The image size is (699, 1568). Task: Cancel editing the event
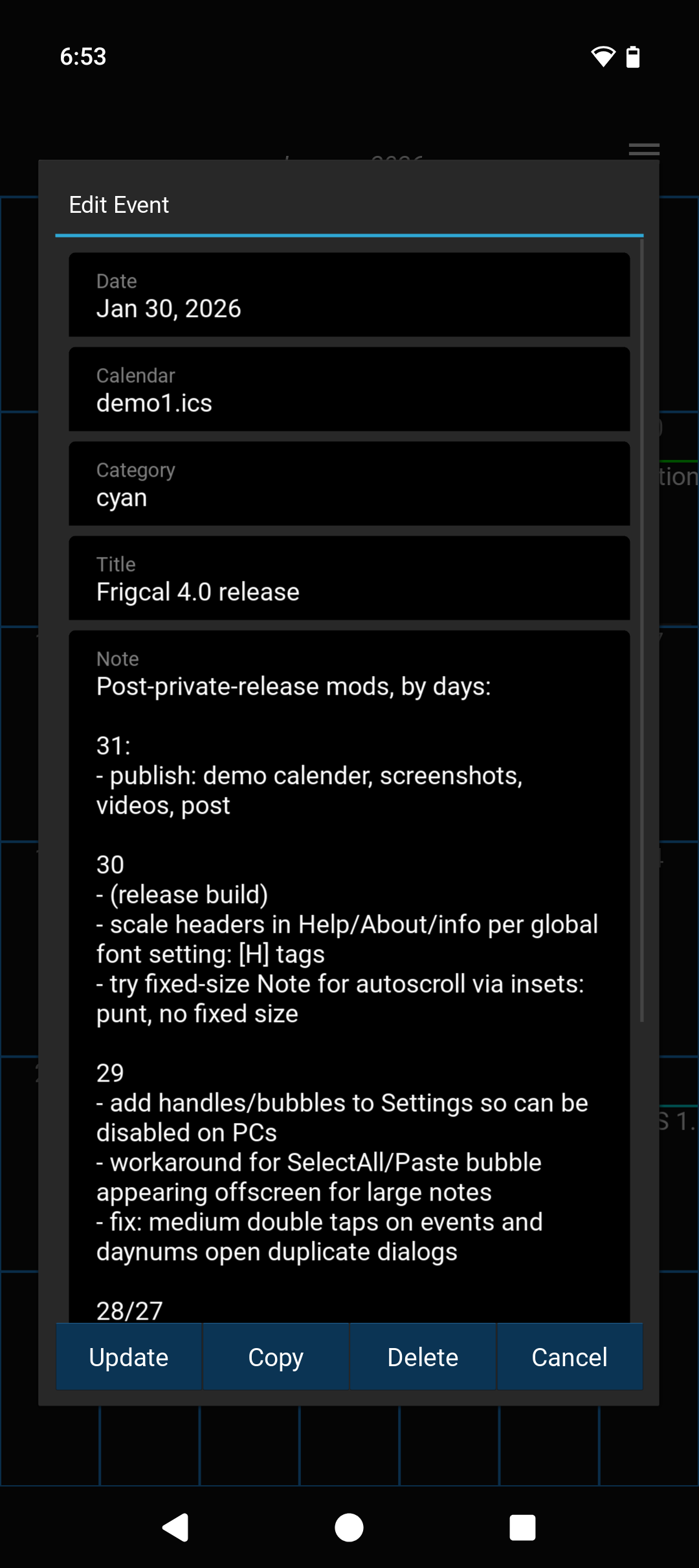[x=570, y=1356]
